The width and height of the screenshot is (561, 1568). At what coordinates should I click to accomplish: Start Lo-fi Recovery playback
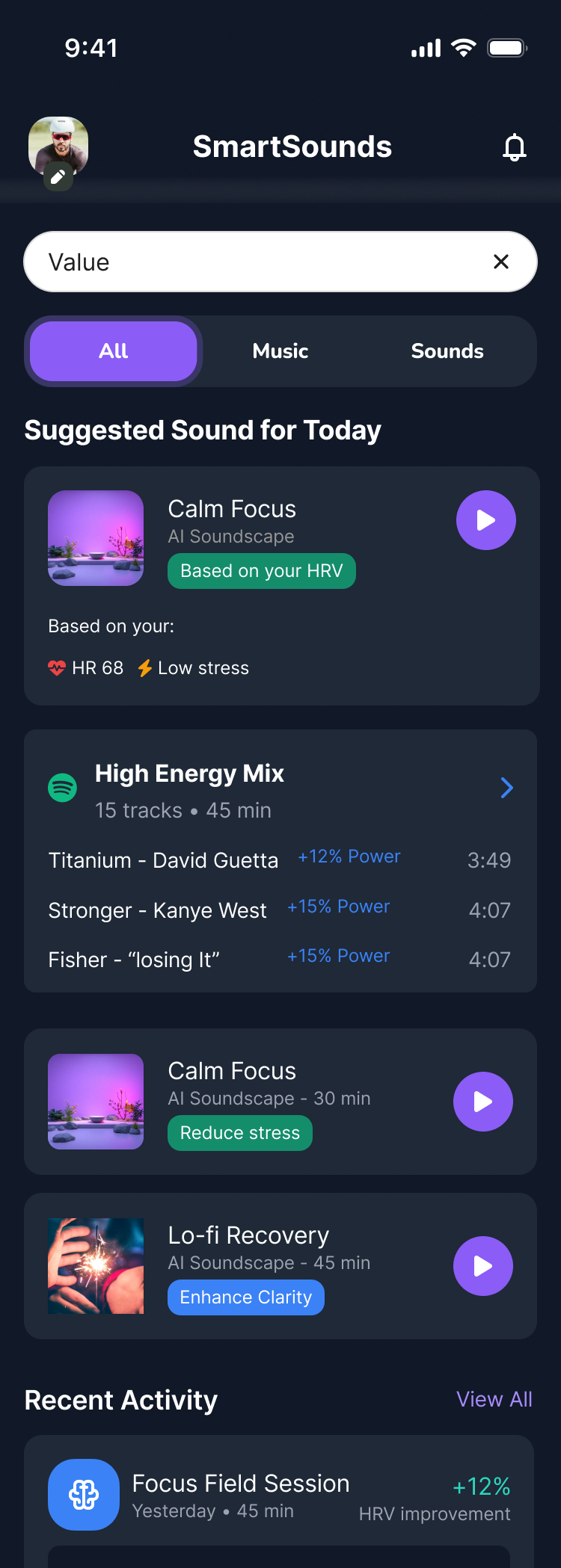point(483,1266)
